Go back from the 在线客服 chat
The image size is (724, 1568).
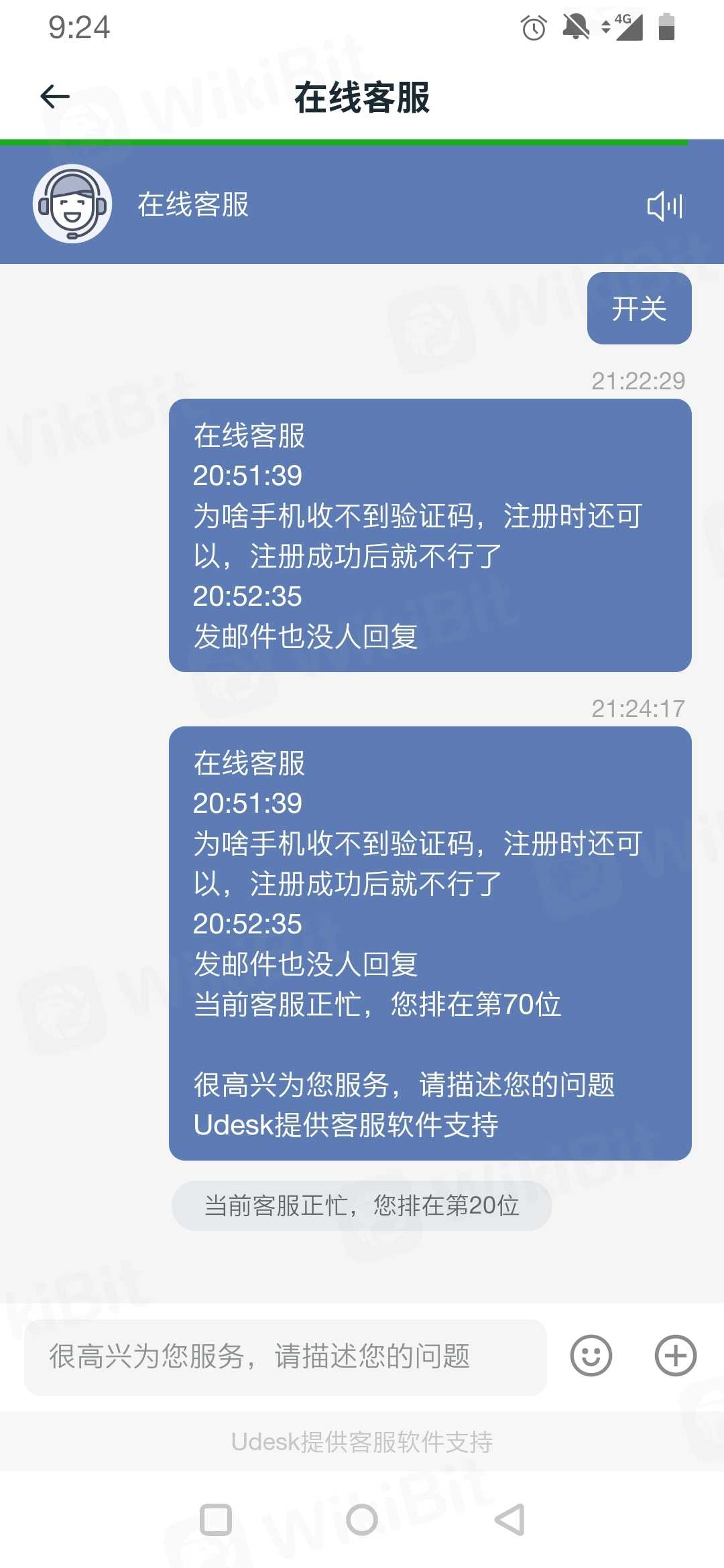55,97
